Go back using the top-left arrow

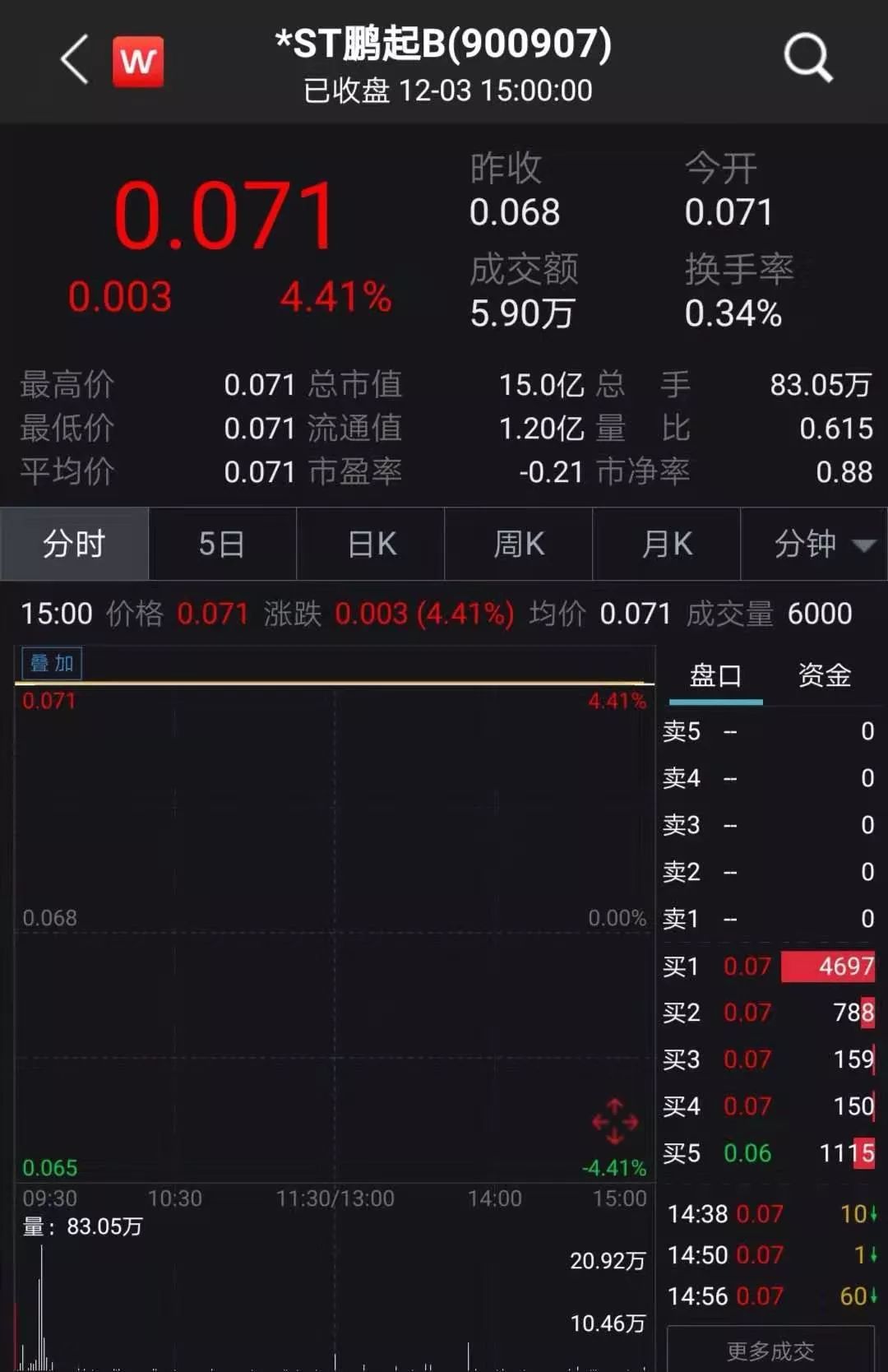(x=75, y=60)
